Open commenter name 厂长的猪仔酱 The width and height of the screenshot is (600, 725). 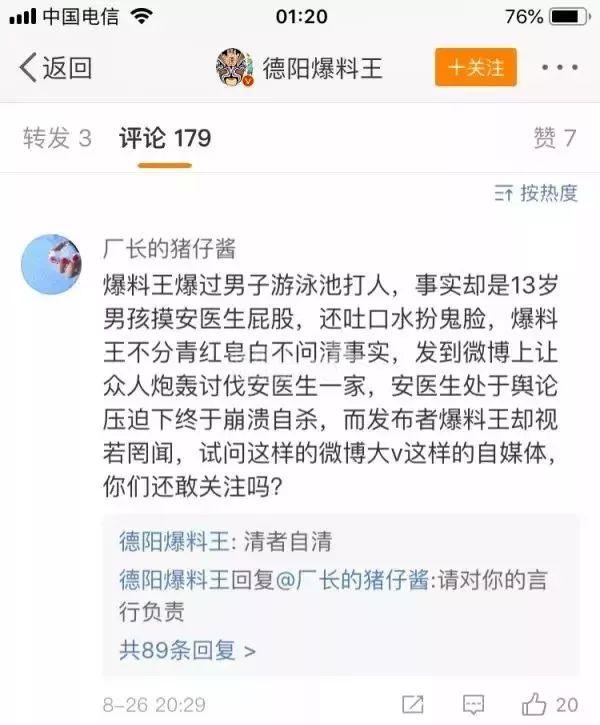click(x=170, y=248)
